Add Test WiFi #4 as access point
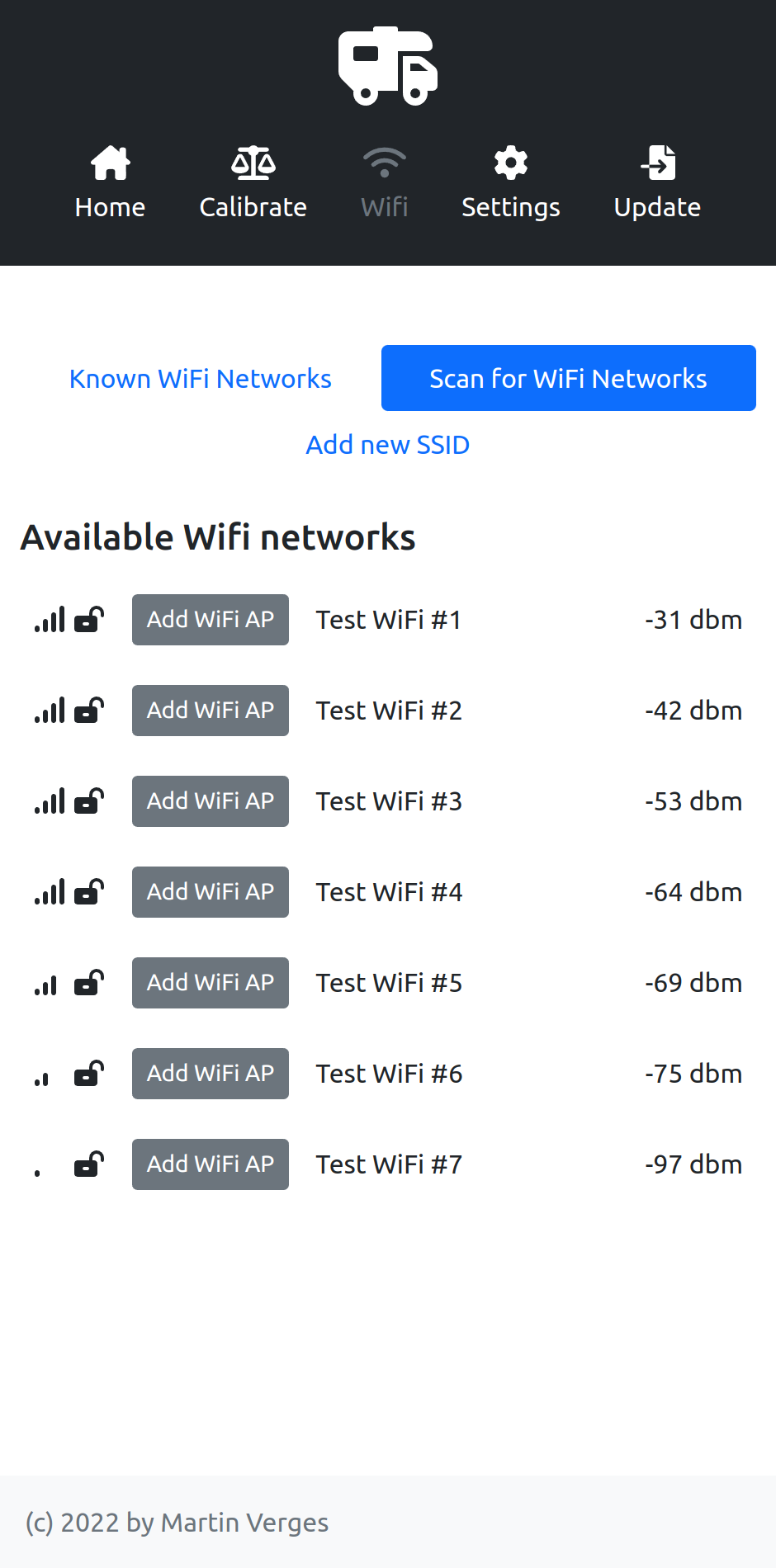The image size is (776, 1568). [211, 892]
